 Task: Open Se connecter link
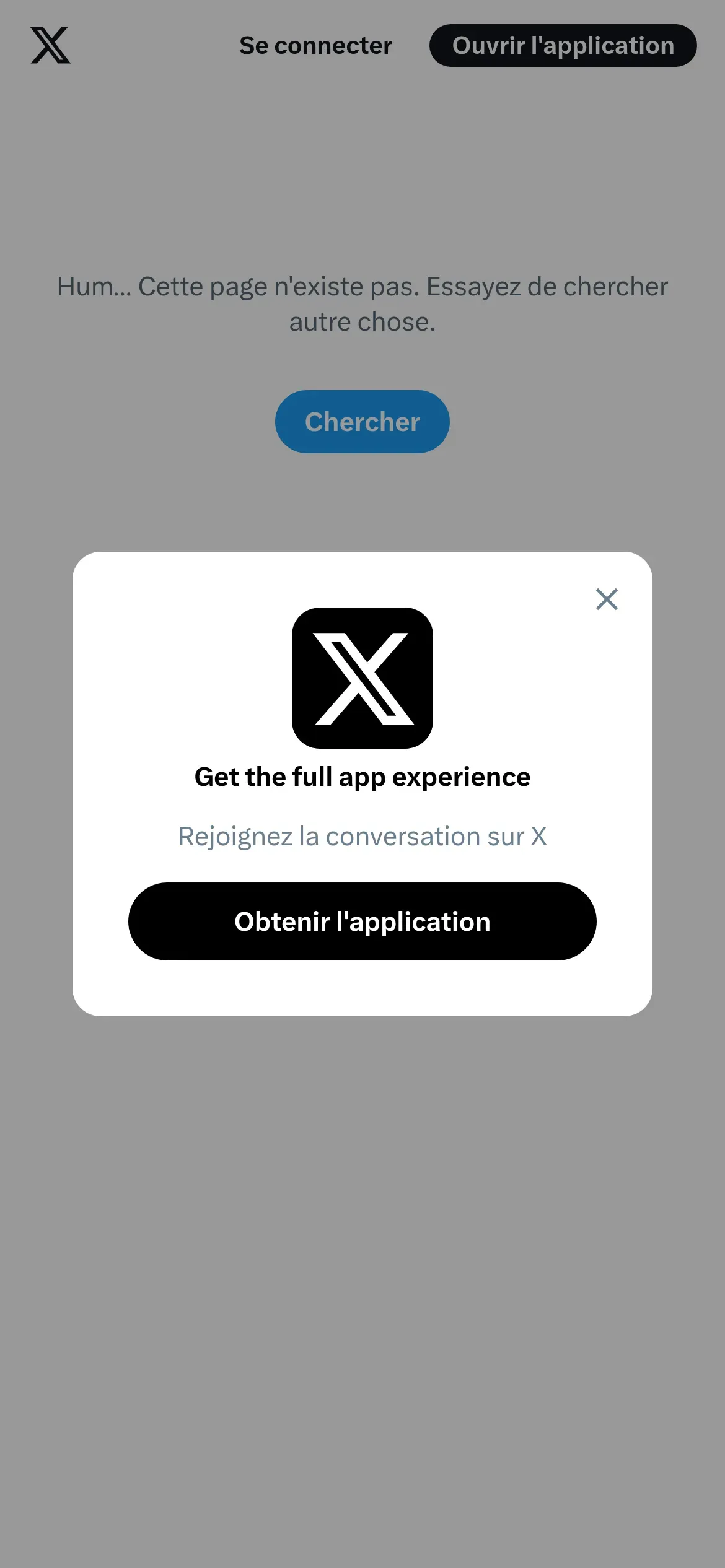[315, 46]
